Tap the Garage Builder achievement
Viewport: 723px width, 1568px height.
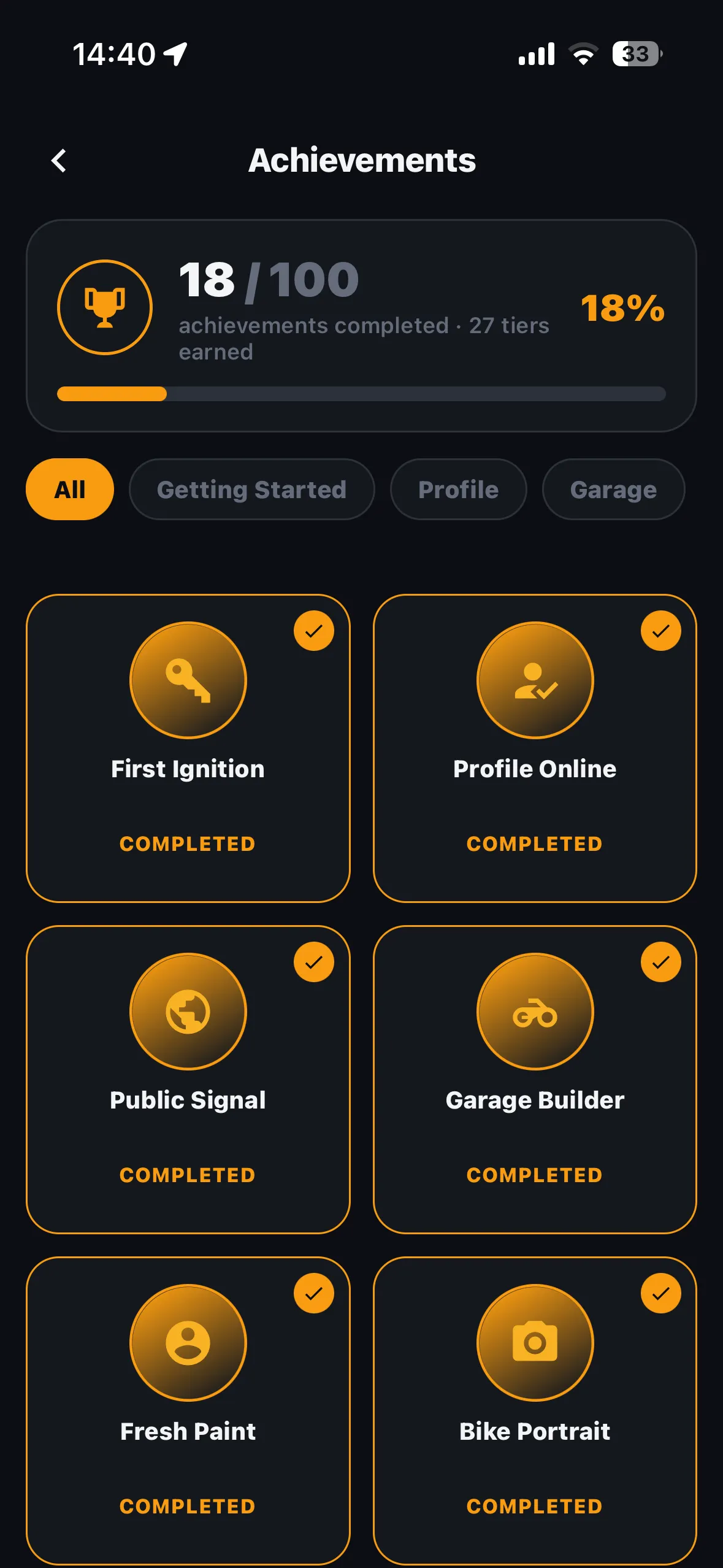point(535,1080)
